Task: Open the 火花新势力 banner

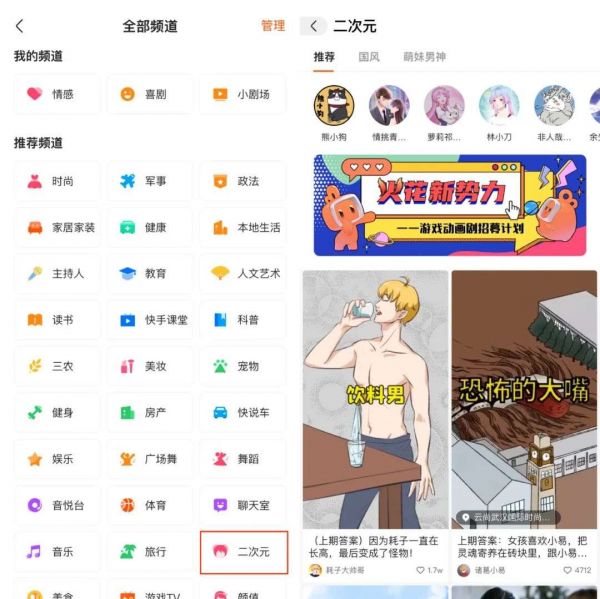Action: tap(449, 204)
